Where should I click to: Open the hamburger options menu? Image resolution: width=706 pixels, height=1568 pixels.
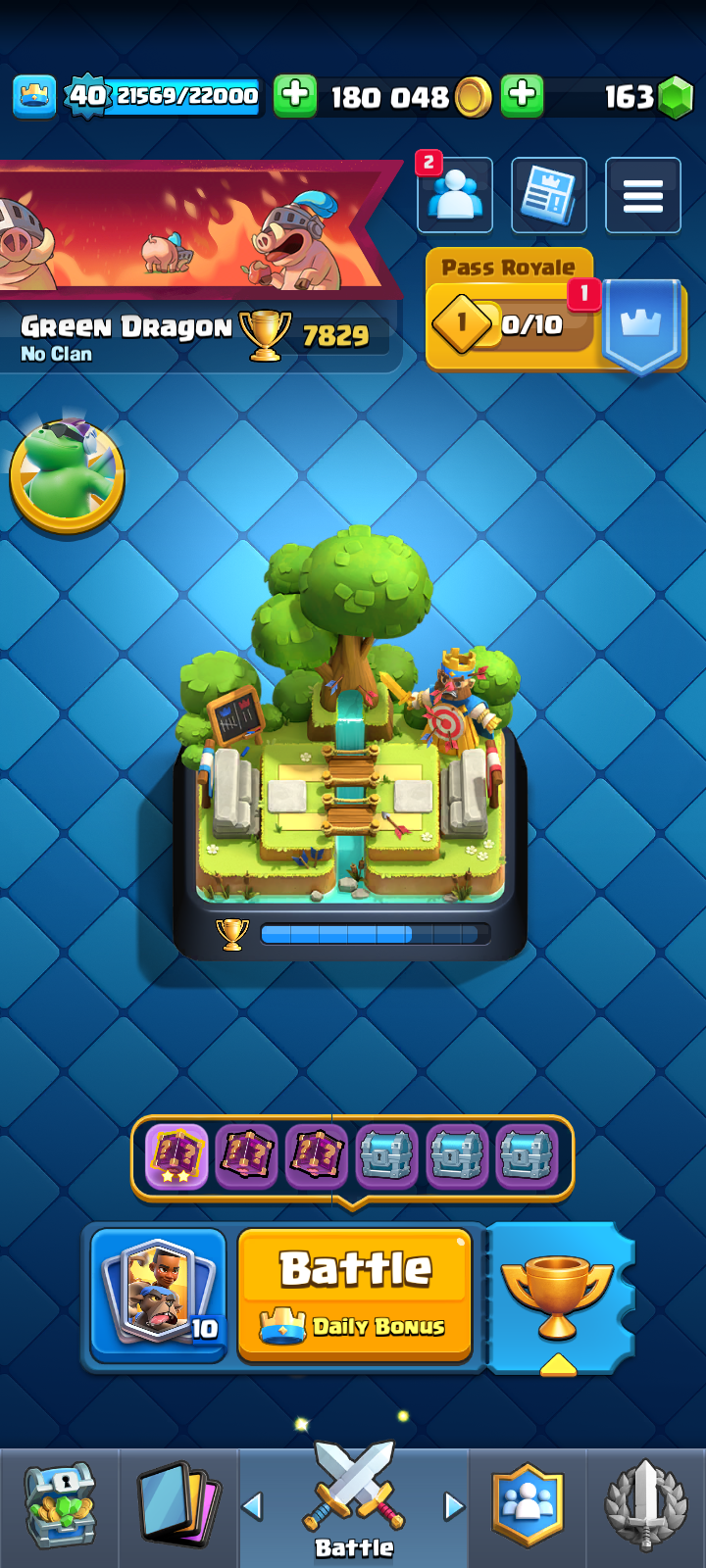643,195
